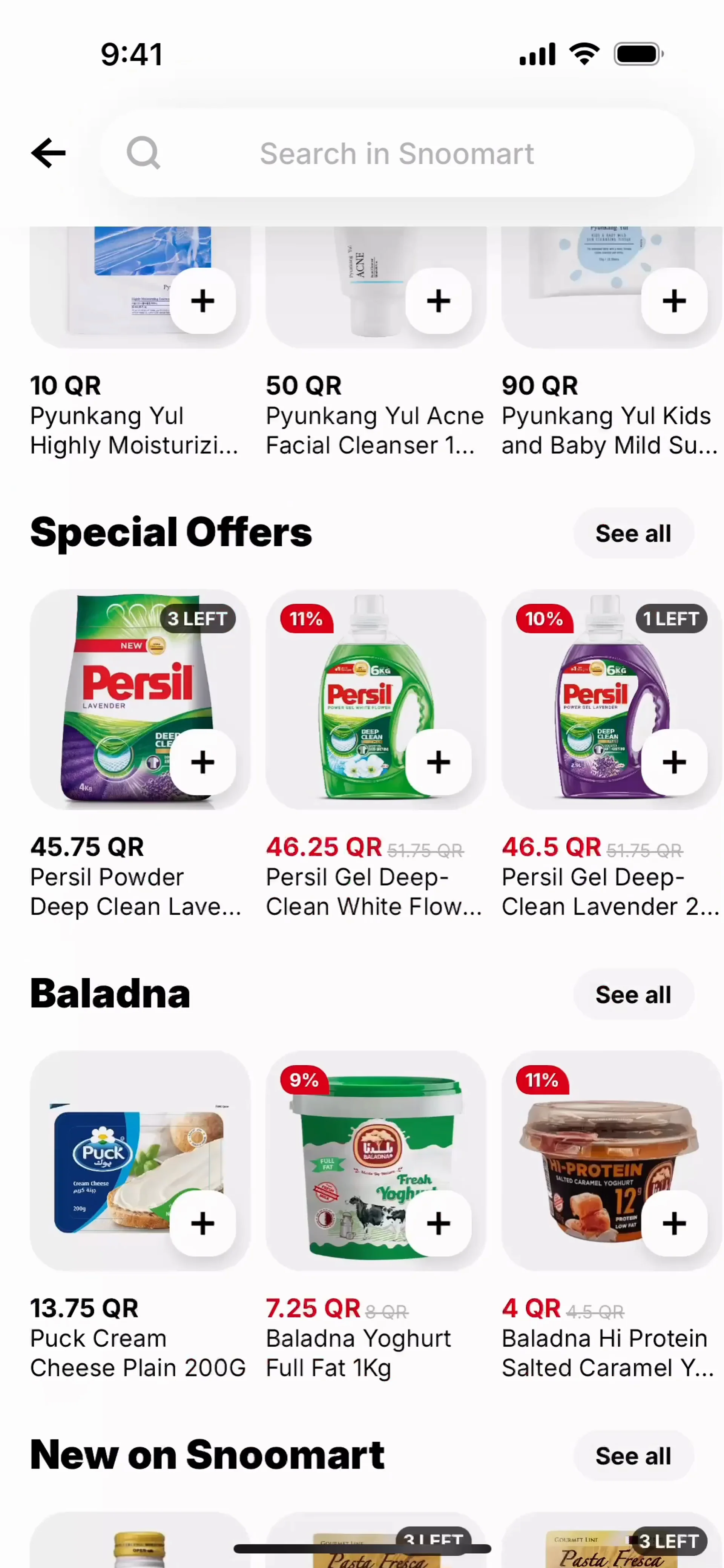This screenshot has width=724, height=1568.
Task: Add Persil Gel White Flower to cart
Action: (438, 762)
